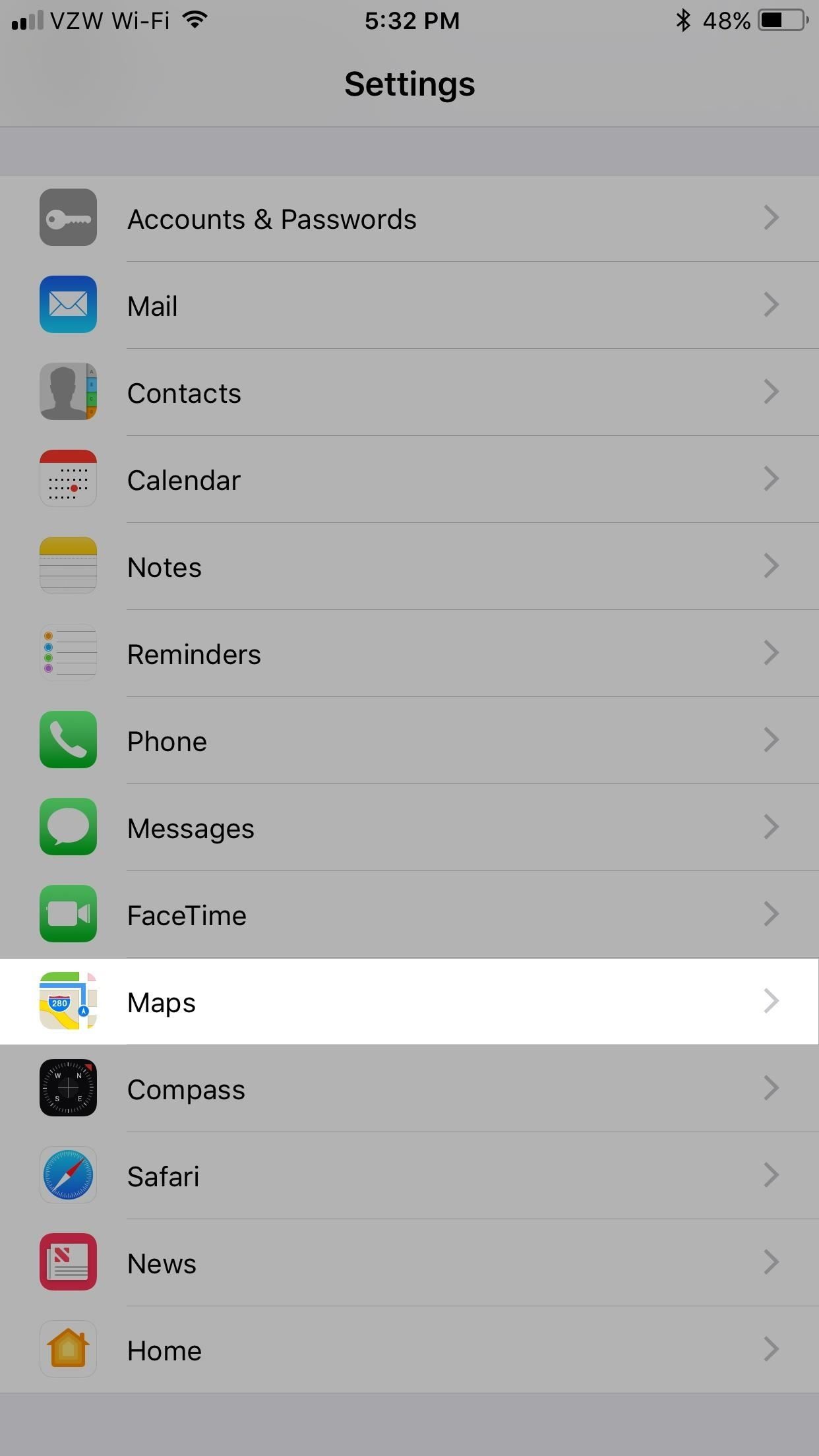Select the Calendar icon
The image size is (819, 1456).
point(68,479)
